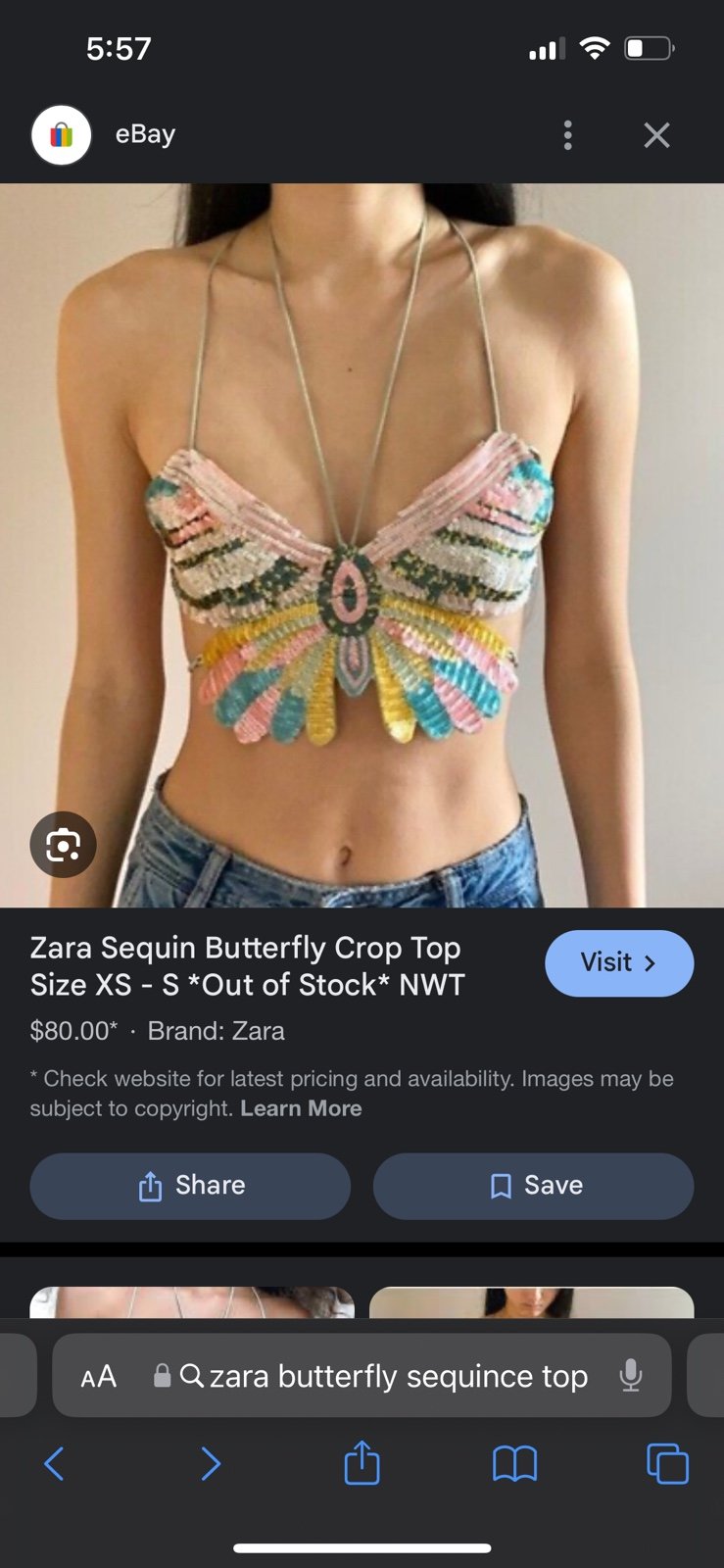Search this image with Google Lens

(x=64, y=844)
